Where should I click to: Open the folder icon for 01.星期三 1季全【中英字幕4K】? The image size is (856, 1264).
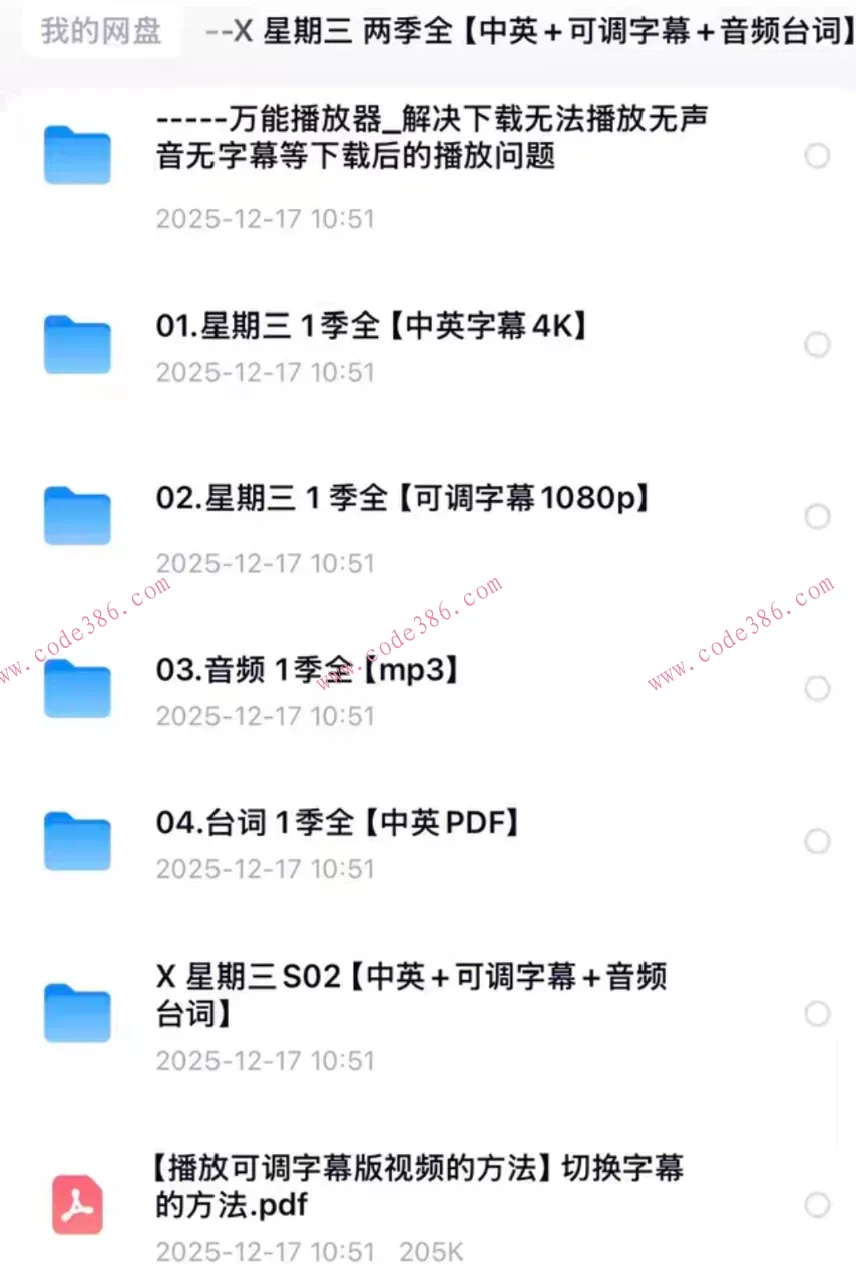click(77, 344)
